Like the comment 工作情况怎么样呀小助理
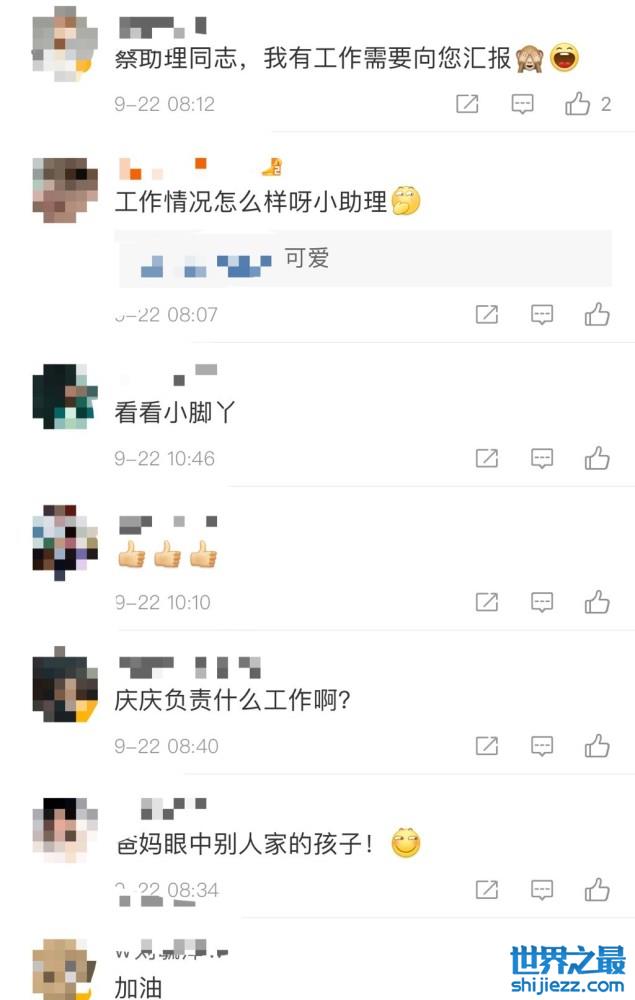The height and width of the screenshot is (1000, 635). (x=597, y=315)
